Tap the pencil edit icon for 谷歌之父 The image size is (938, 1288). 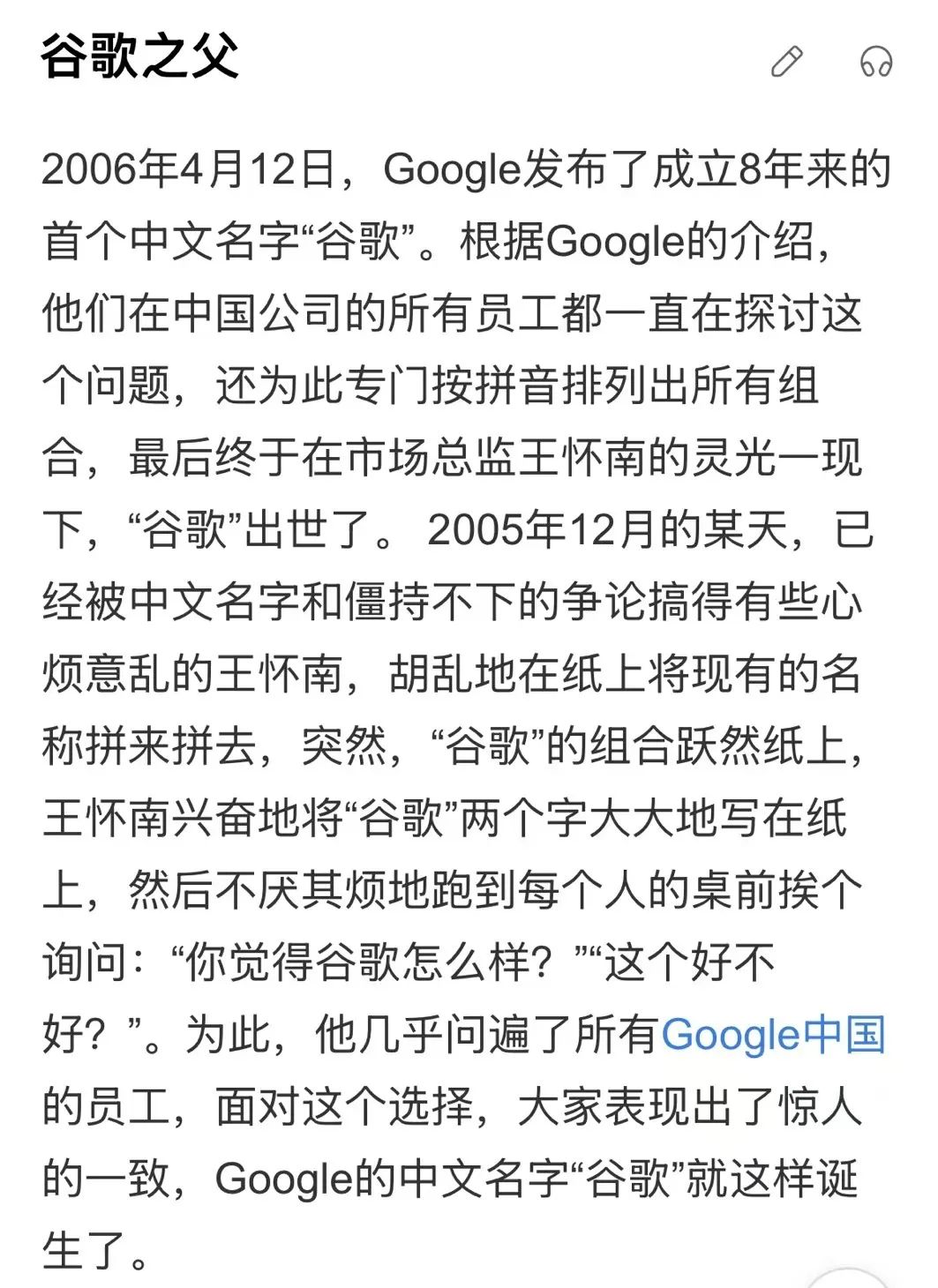pyautogui.click(x=786, y=62)
